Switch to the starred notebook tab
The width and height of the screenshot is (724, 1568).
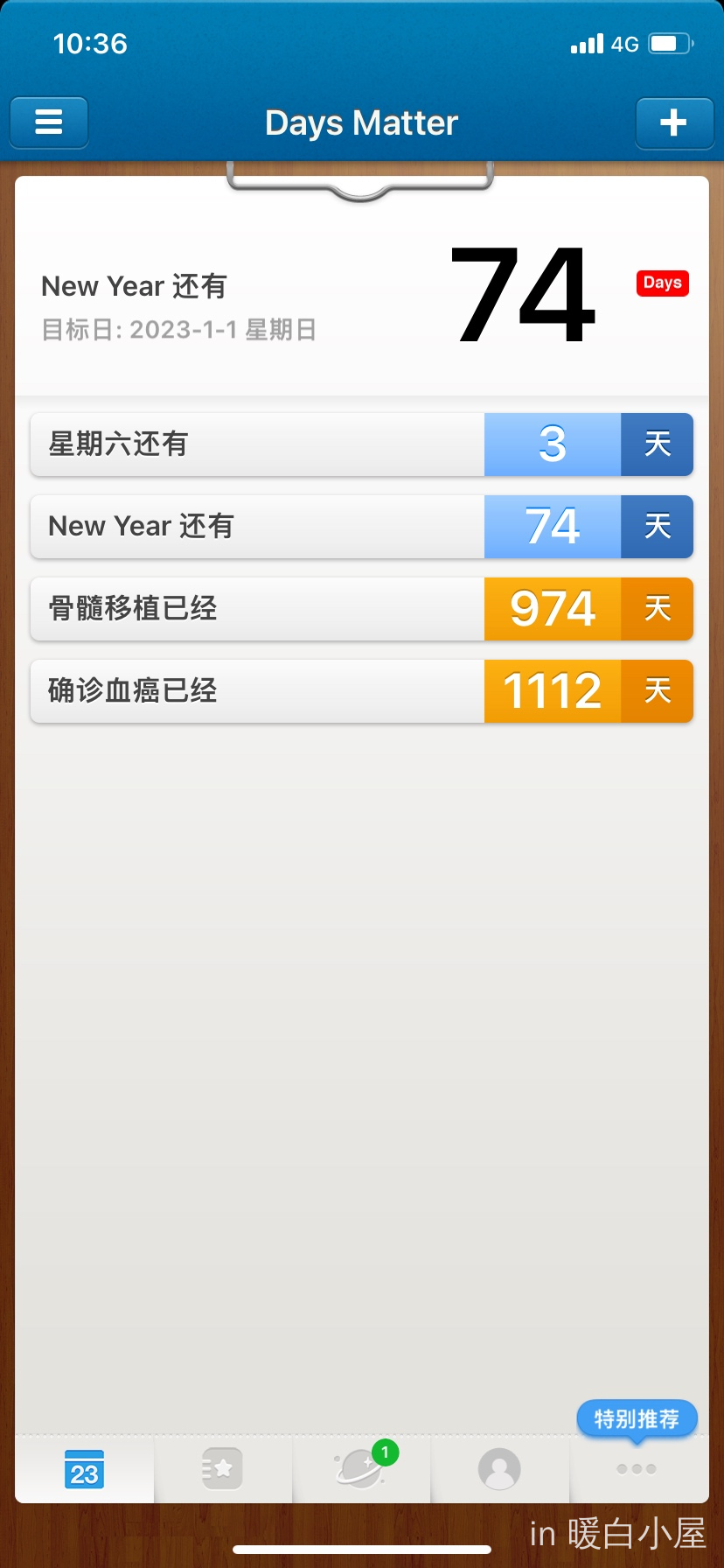222,1469
